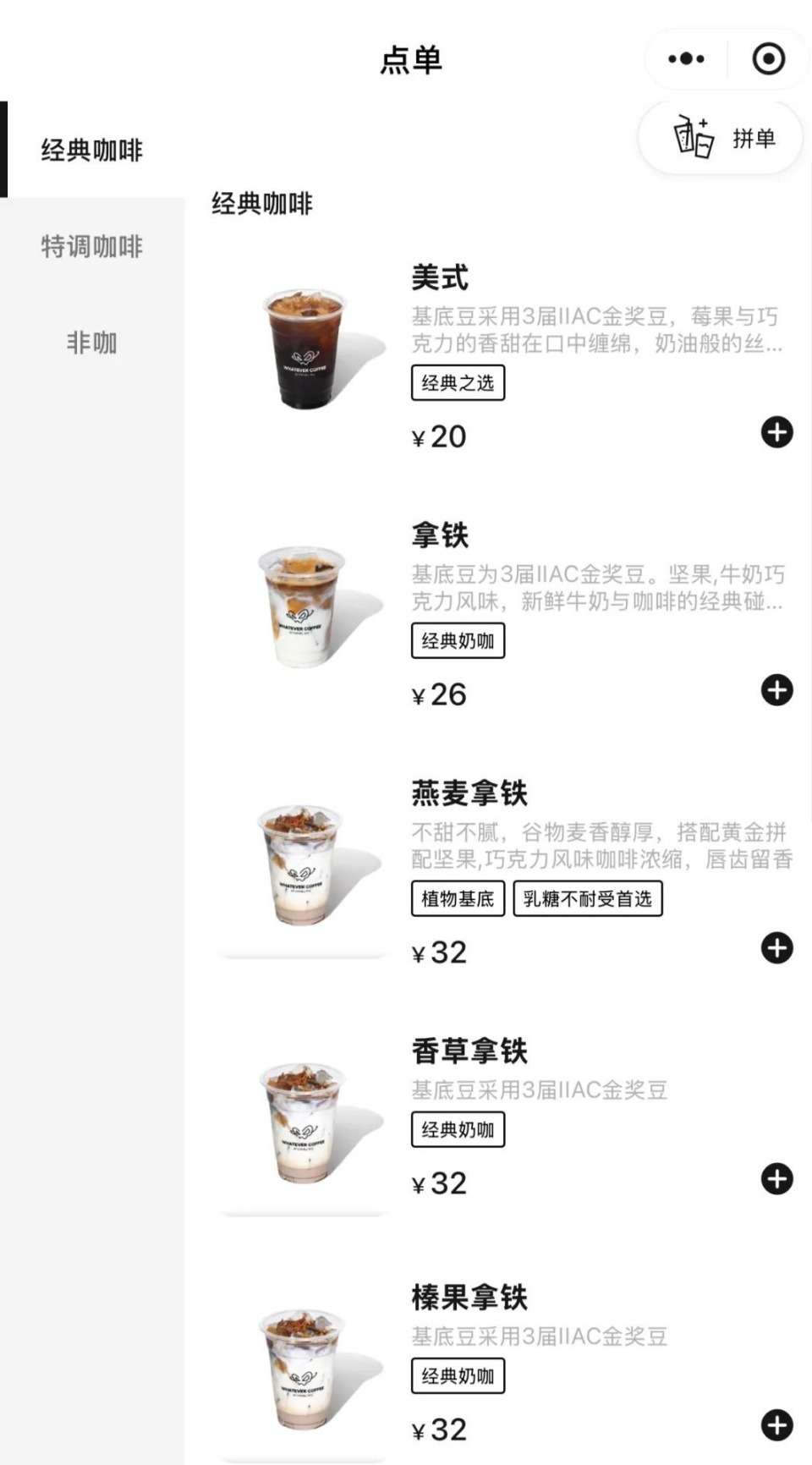Open the mini program more options menu
This screenshot has height=1465, width=812.
point(686,59)
